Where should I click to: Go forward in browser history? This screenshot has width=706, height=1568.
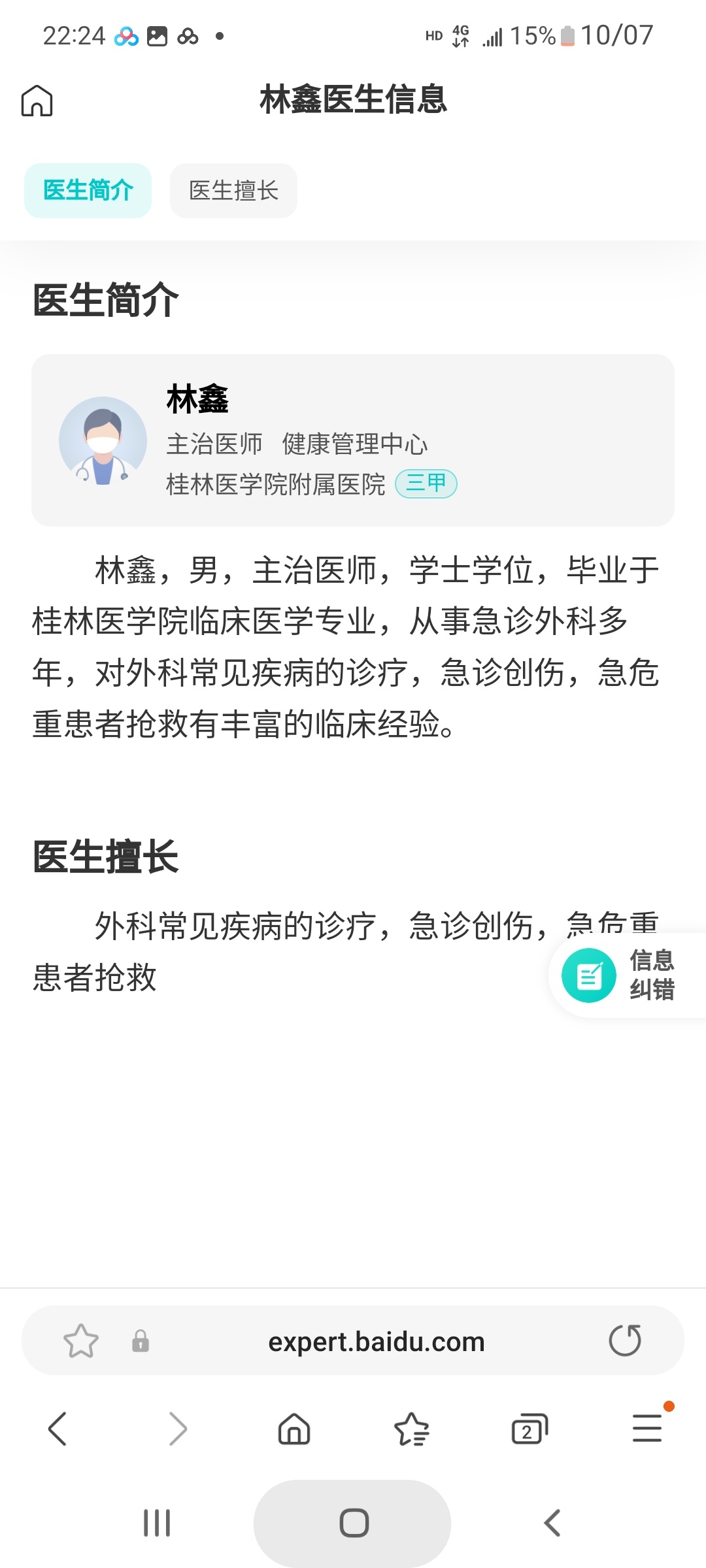pos(177,1429)
